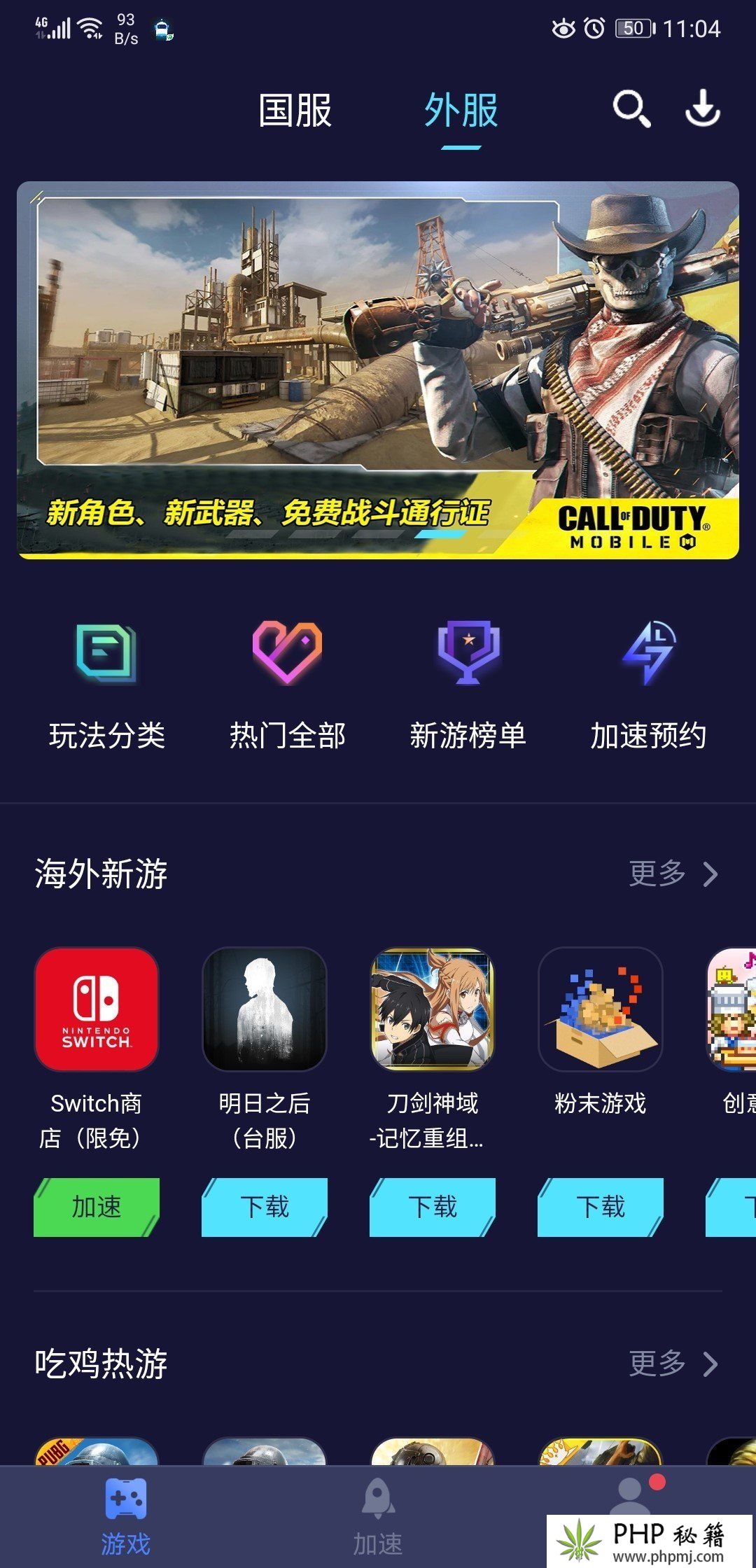Download 粉末游戏
The image size is (756, 1568).
point(601,1207)
